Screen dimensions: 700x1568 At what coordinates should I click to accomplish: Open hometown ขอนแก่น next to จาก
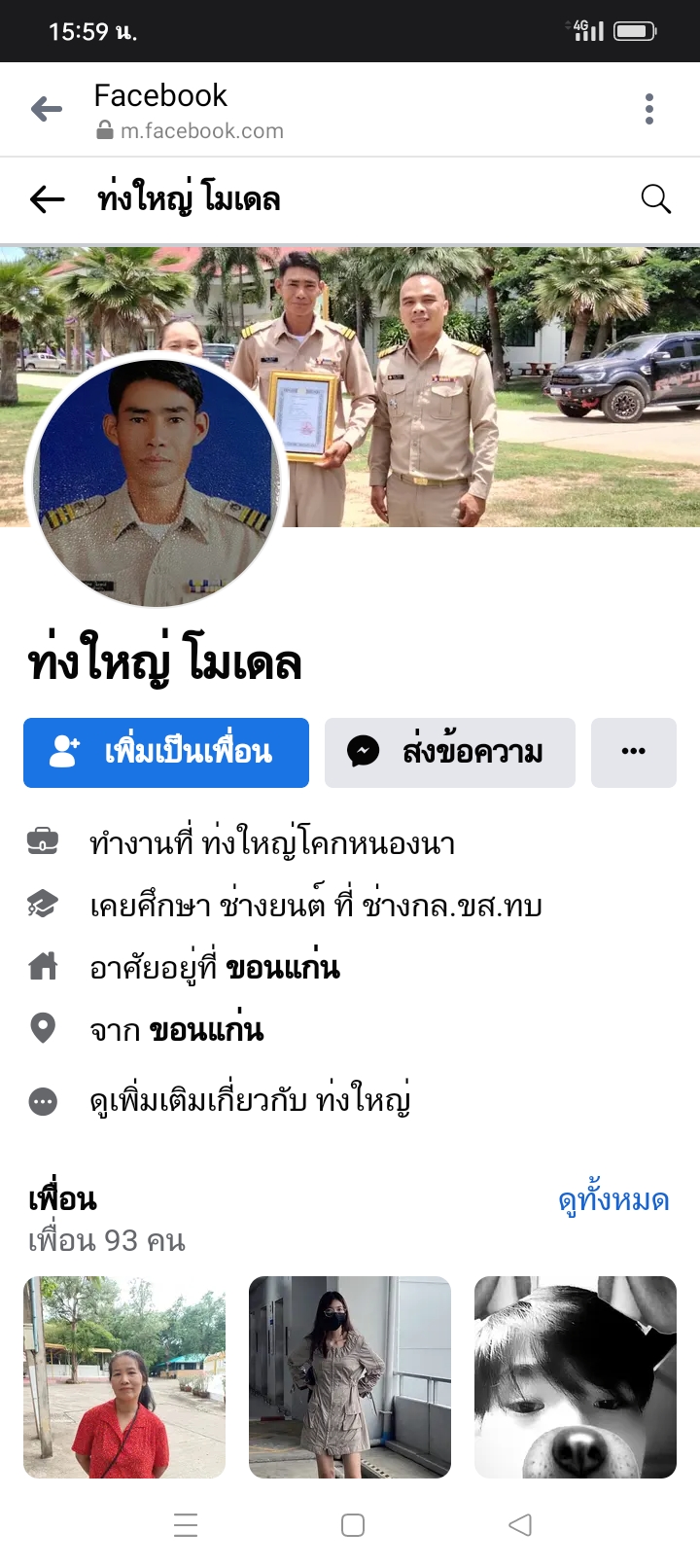(206, 1030)
